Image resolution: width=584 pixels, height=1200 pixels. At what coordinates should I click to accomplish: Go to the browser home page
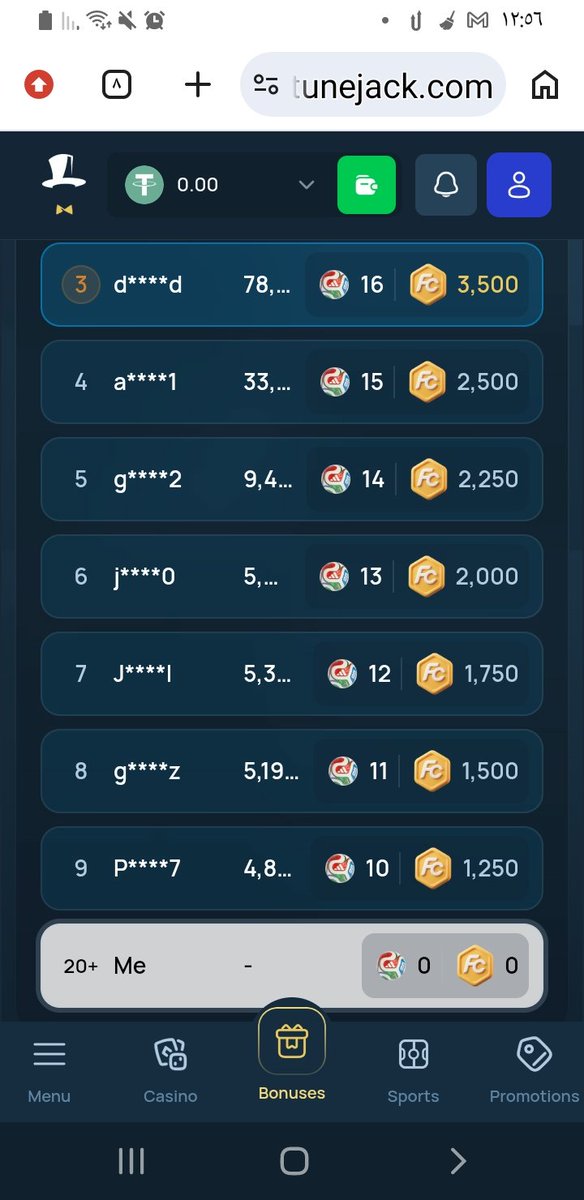[x=545, y=85]
